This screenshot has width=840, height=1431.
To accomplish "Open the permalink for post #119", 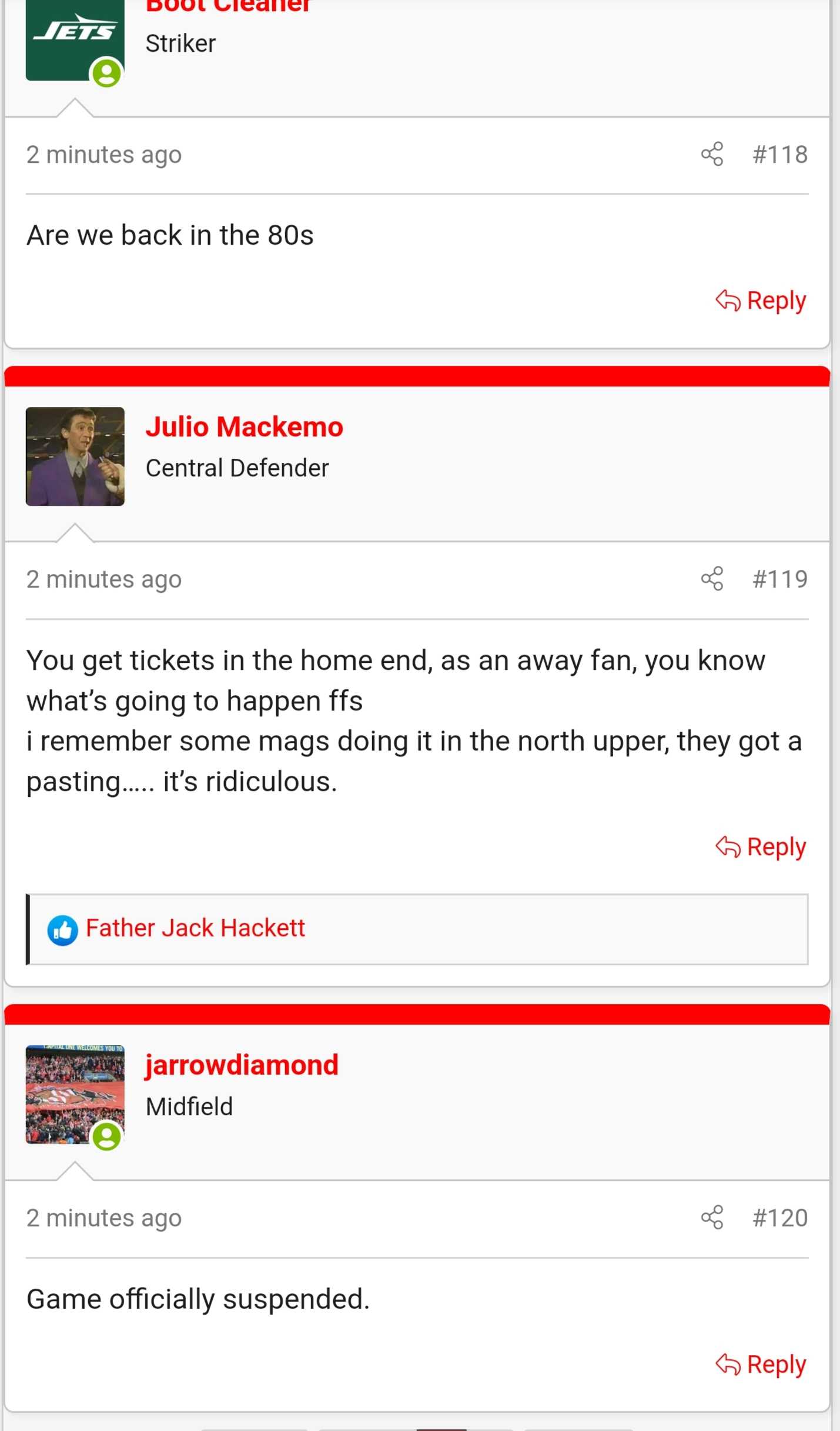I will (780, 579).
